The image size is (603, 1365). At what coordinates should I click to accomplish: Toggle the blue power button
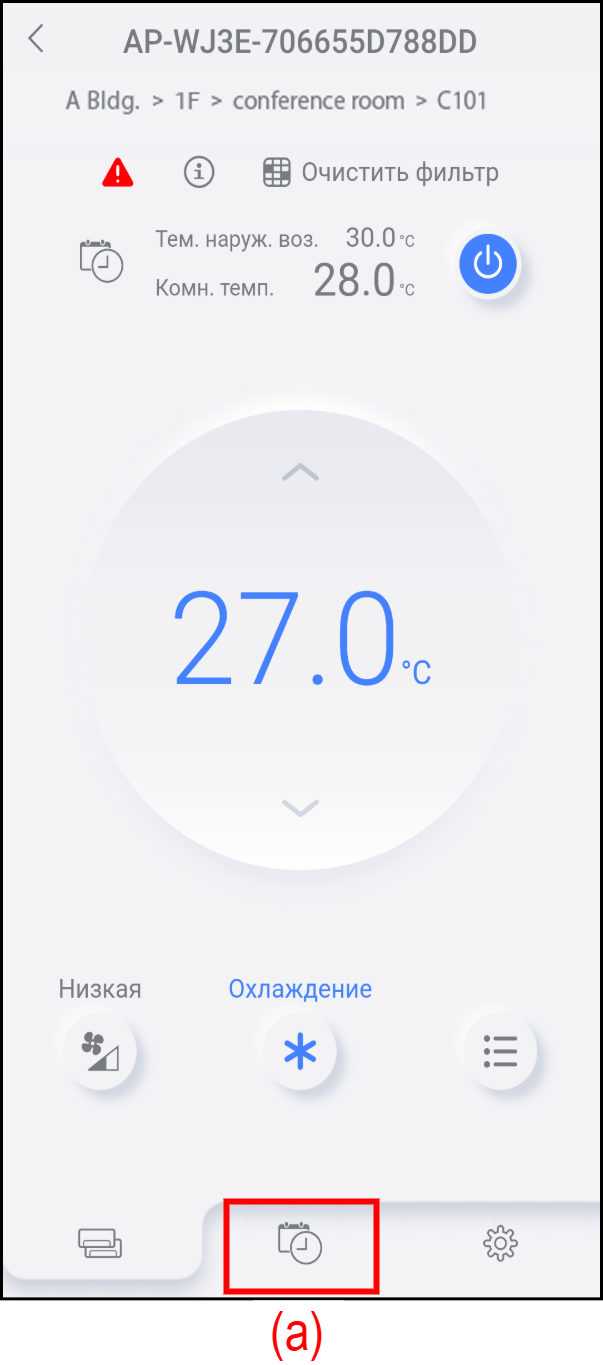coord(488,264)
